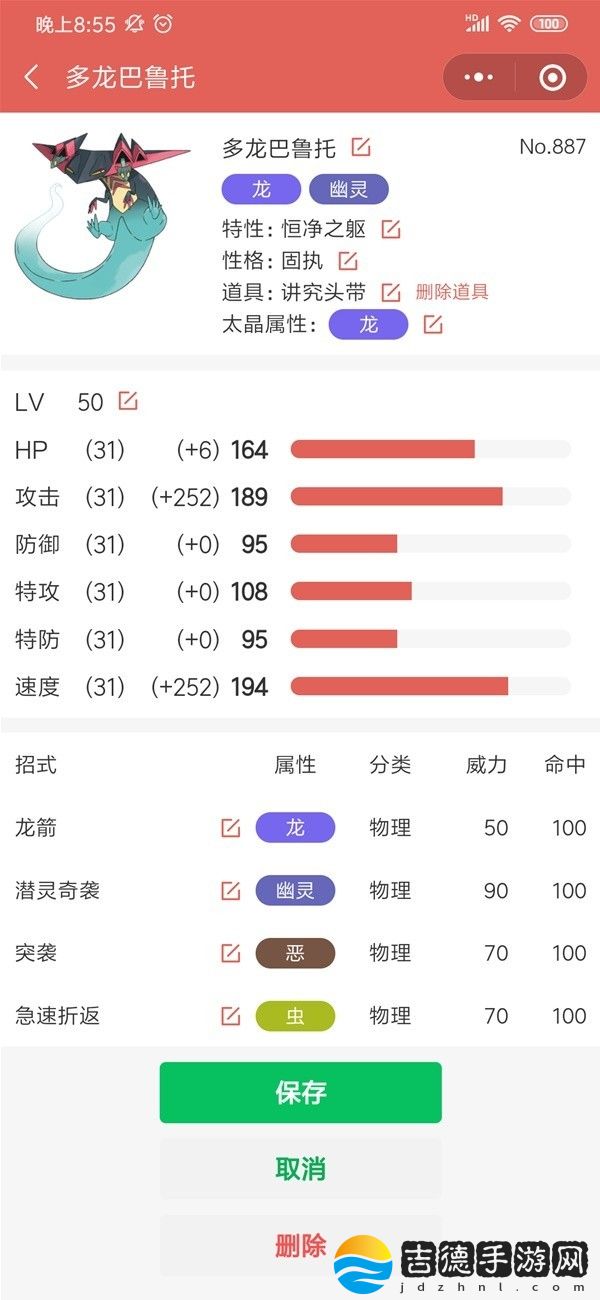Edit the move 急速折返

tap(231, 1016)
